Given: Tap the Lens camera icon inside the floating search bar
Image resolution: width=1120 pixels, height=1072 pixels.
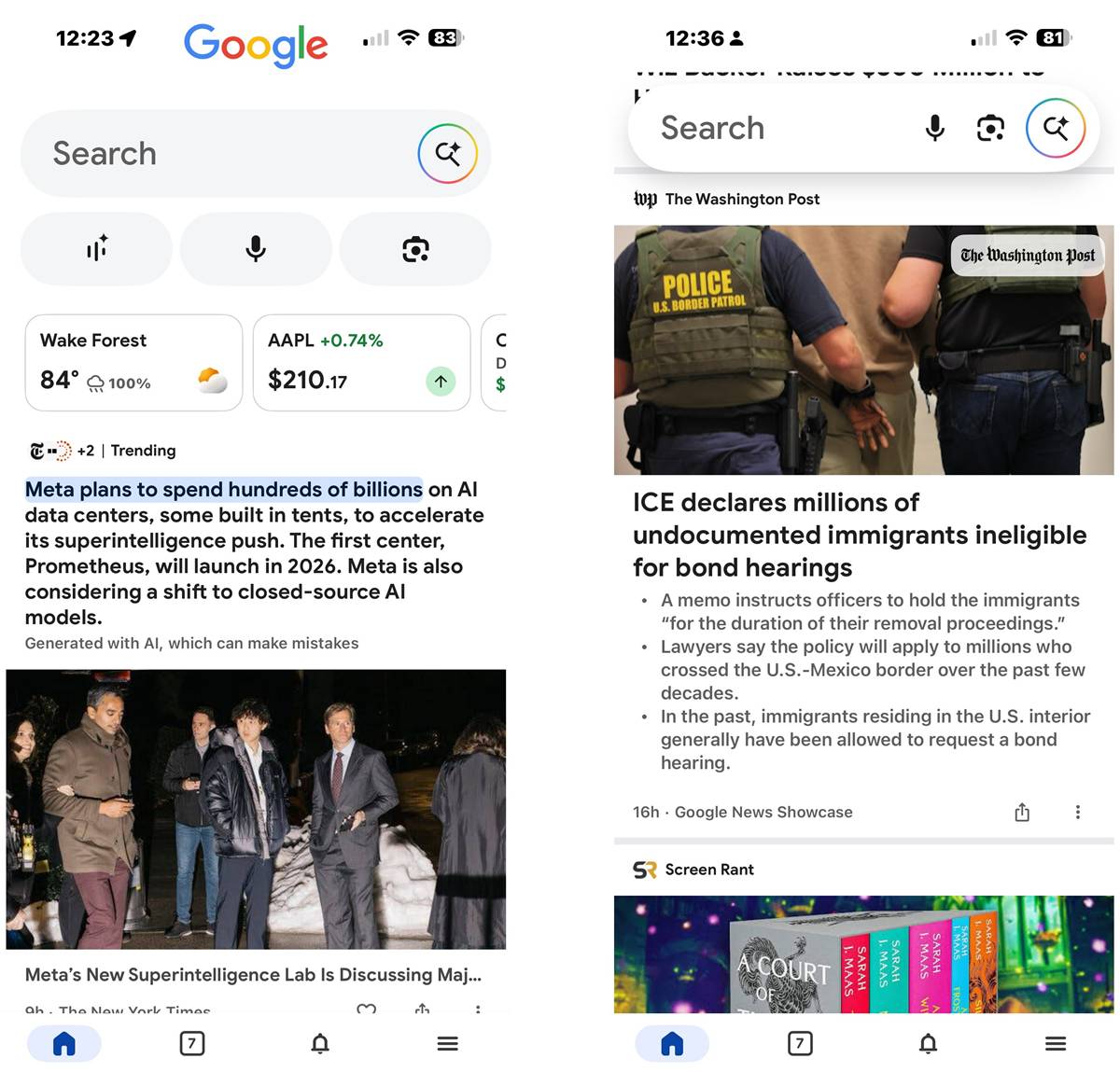Looking at the screenshot, I should click(x=990, y=128).
